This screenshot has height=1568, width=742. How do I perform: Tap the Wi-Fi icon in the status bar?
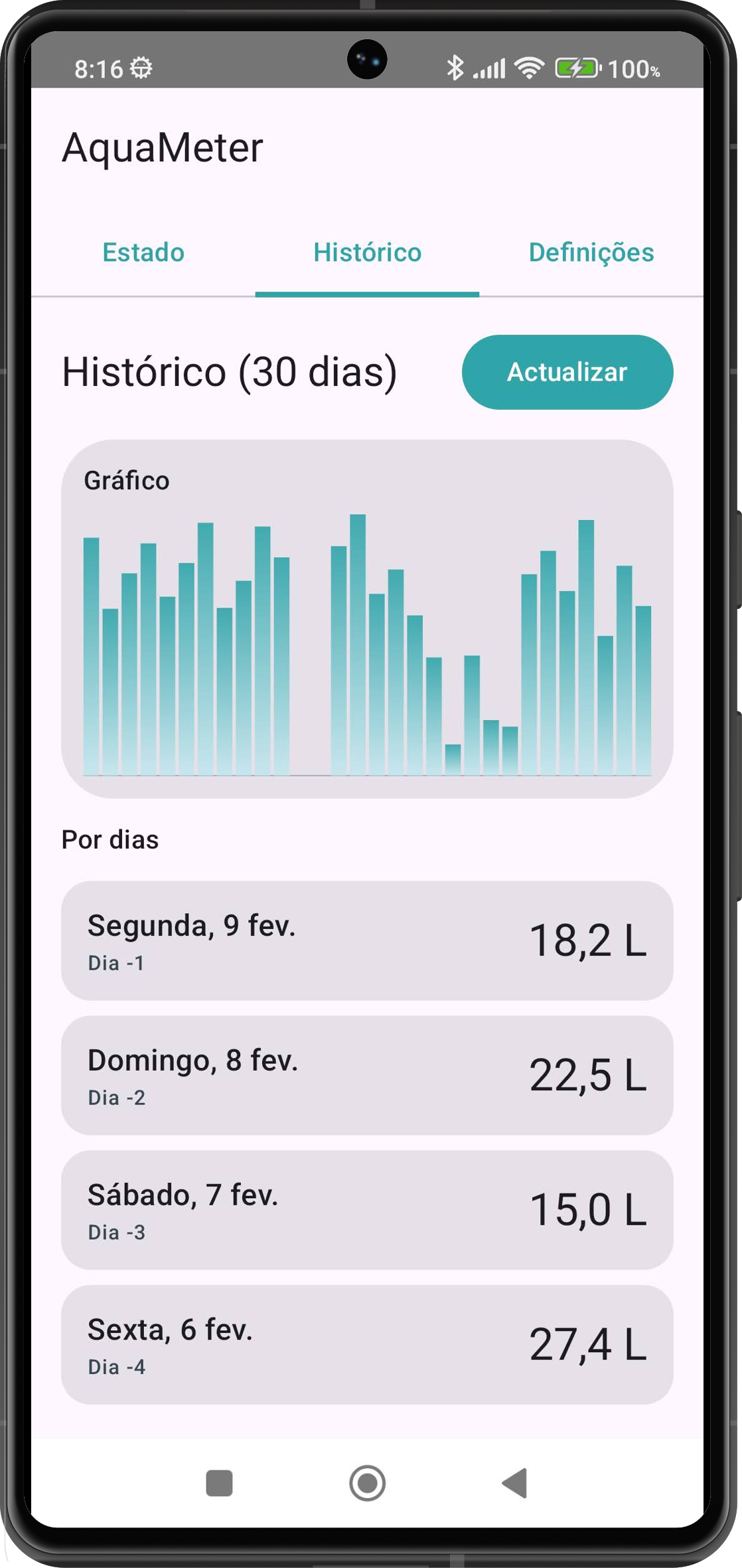pyautogui.click(x=530, y=66)
